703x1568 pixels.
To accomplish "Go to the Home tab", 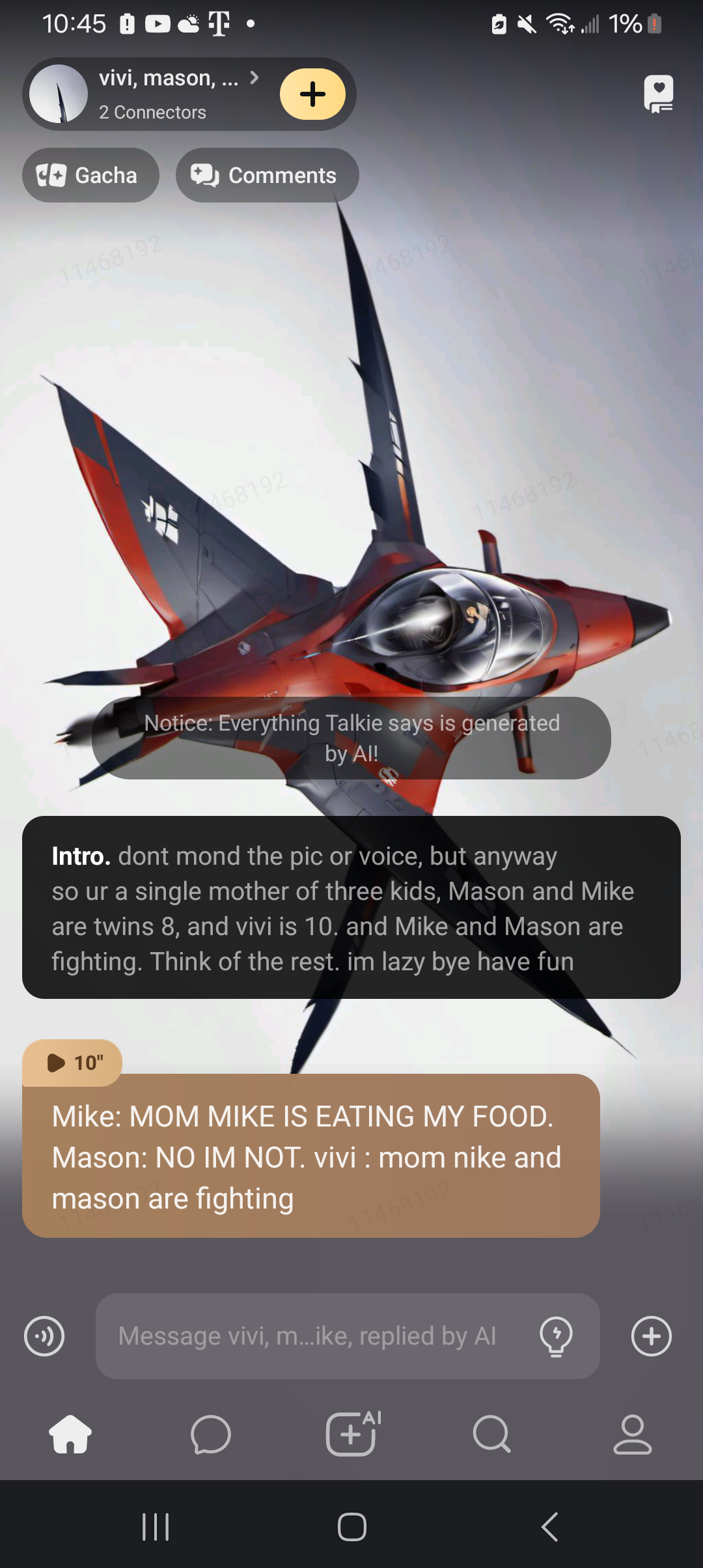I will pyautogui.click(x=70, y=1434).
